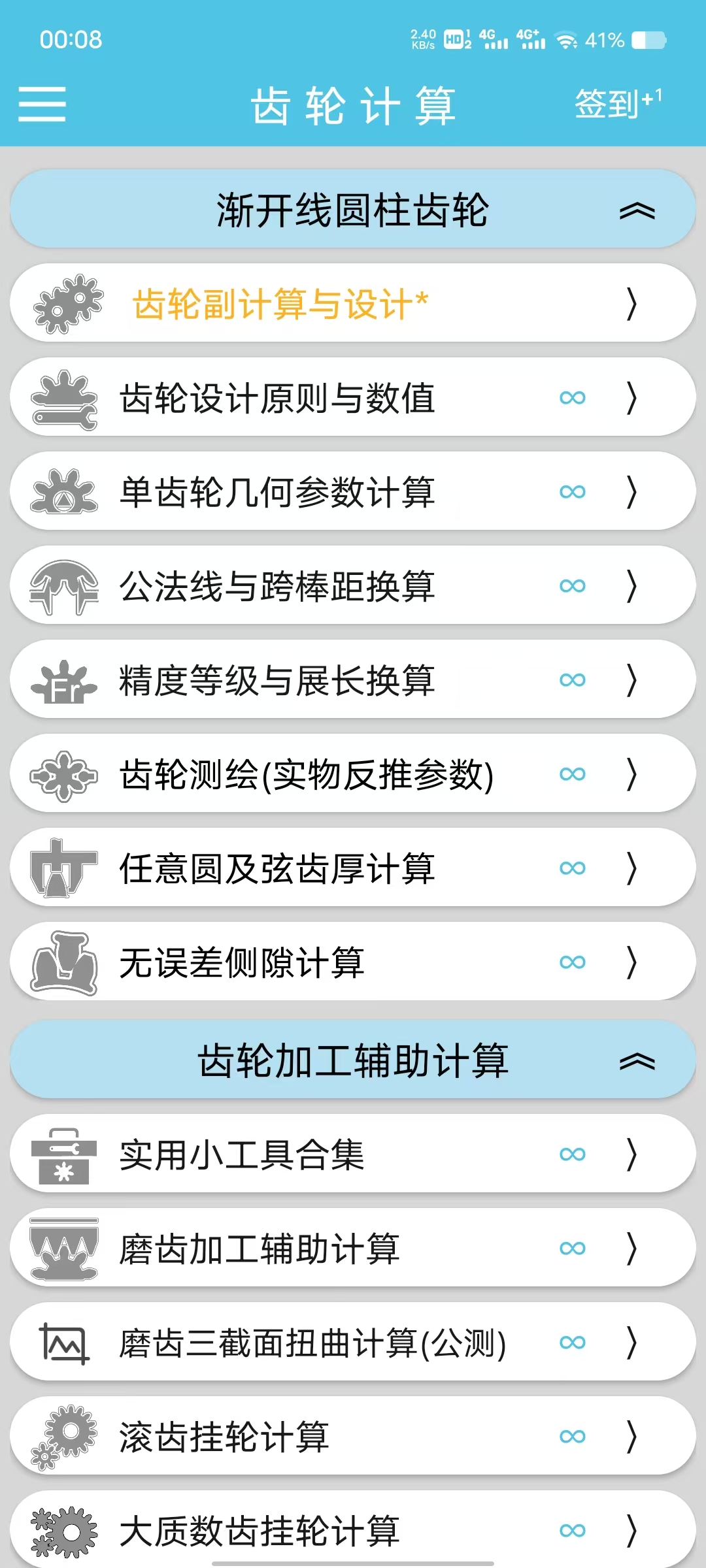Open 齿轮设计原则与数值

pos(353,397)
